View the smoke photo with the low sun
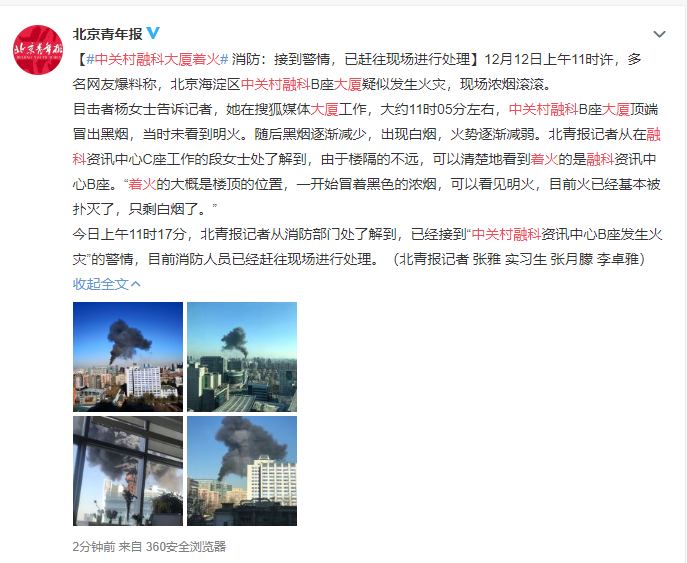 point(242,356)
